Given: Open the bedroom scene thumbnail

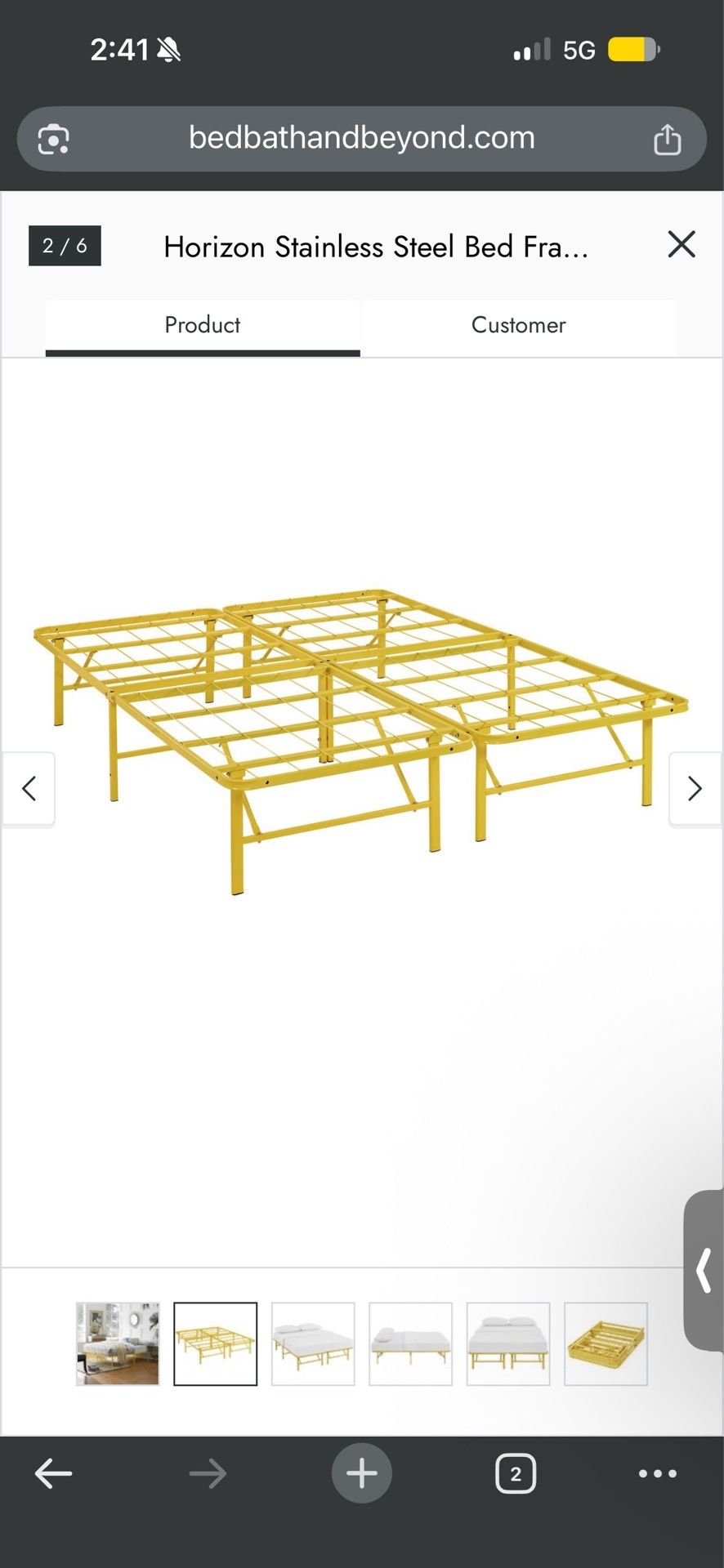Looking at the screenshot, I should coord(118,1343).
